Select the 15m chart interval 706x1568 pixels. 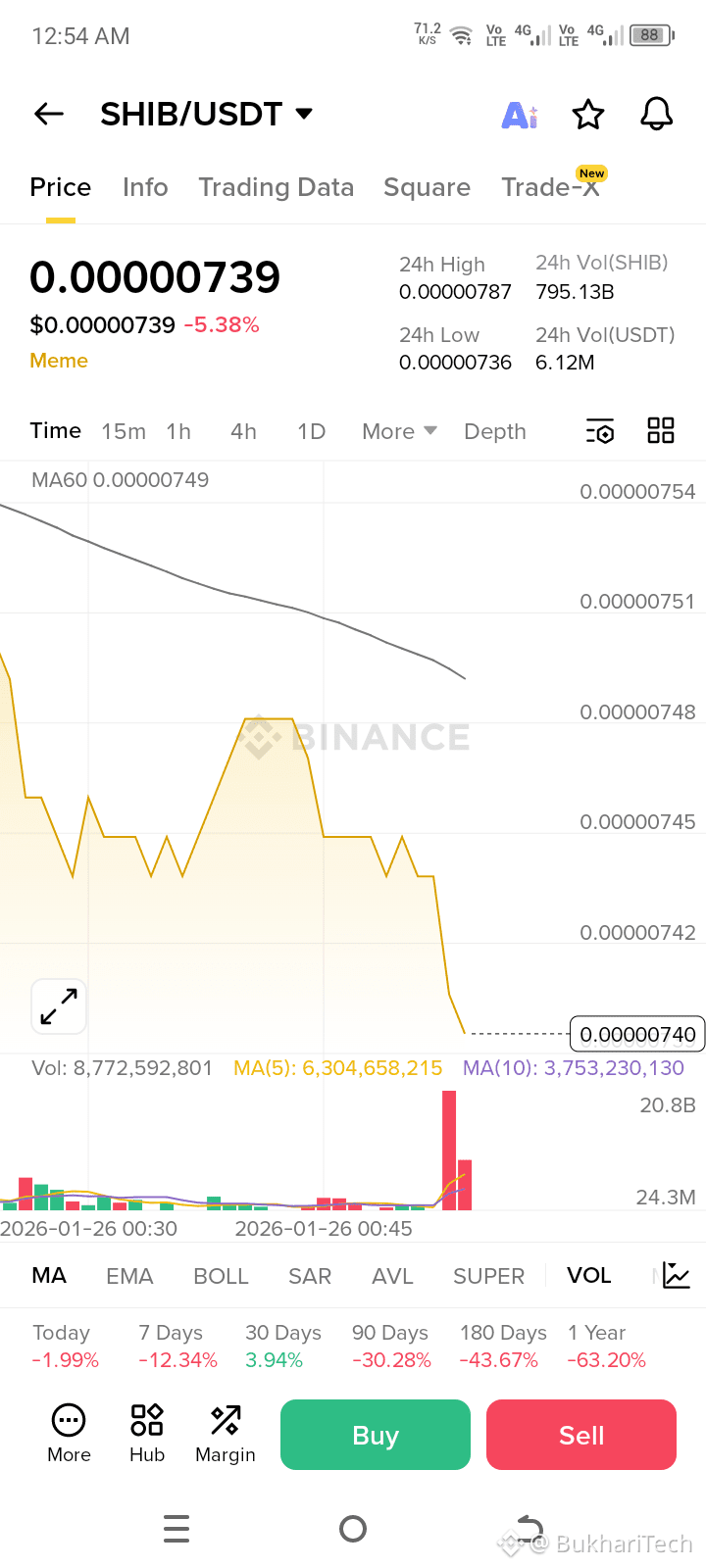(x=124, y=431)
